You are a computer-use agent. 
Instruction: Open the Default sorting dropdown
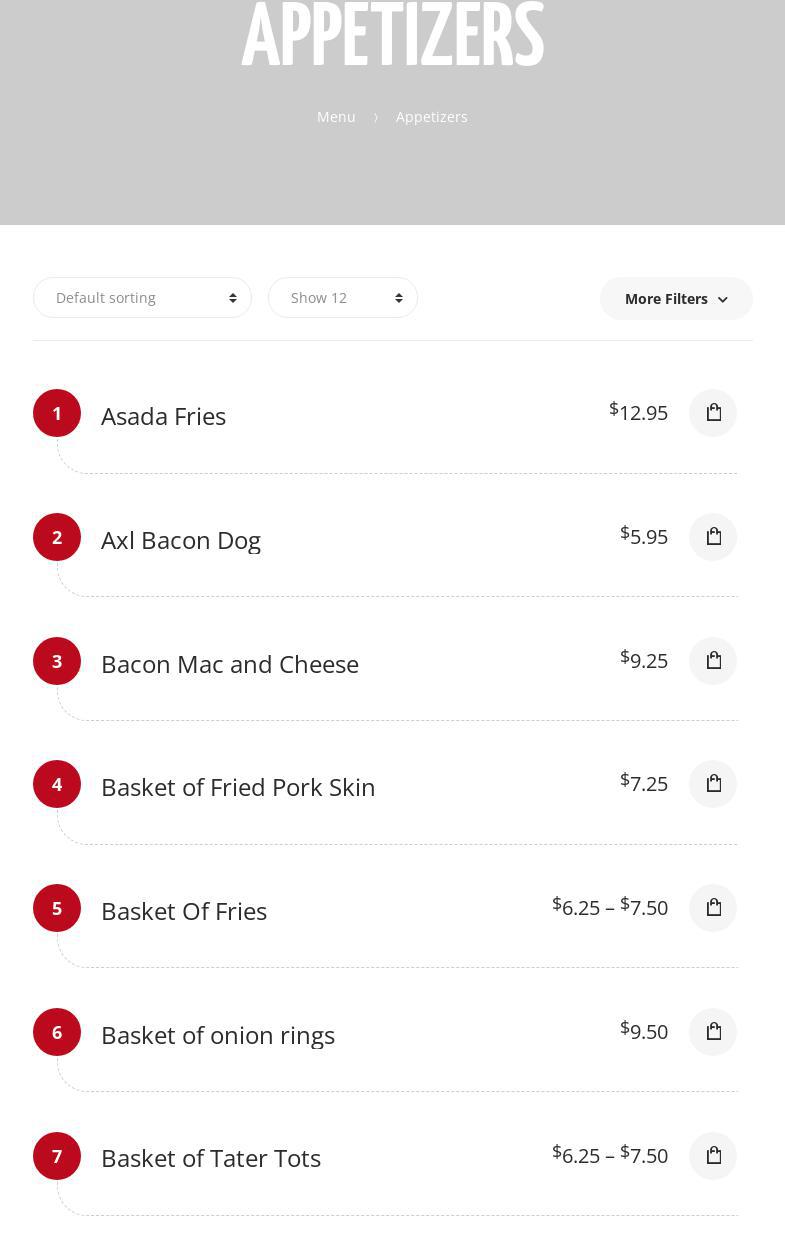(x=142, y=298)
